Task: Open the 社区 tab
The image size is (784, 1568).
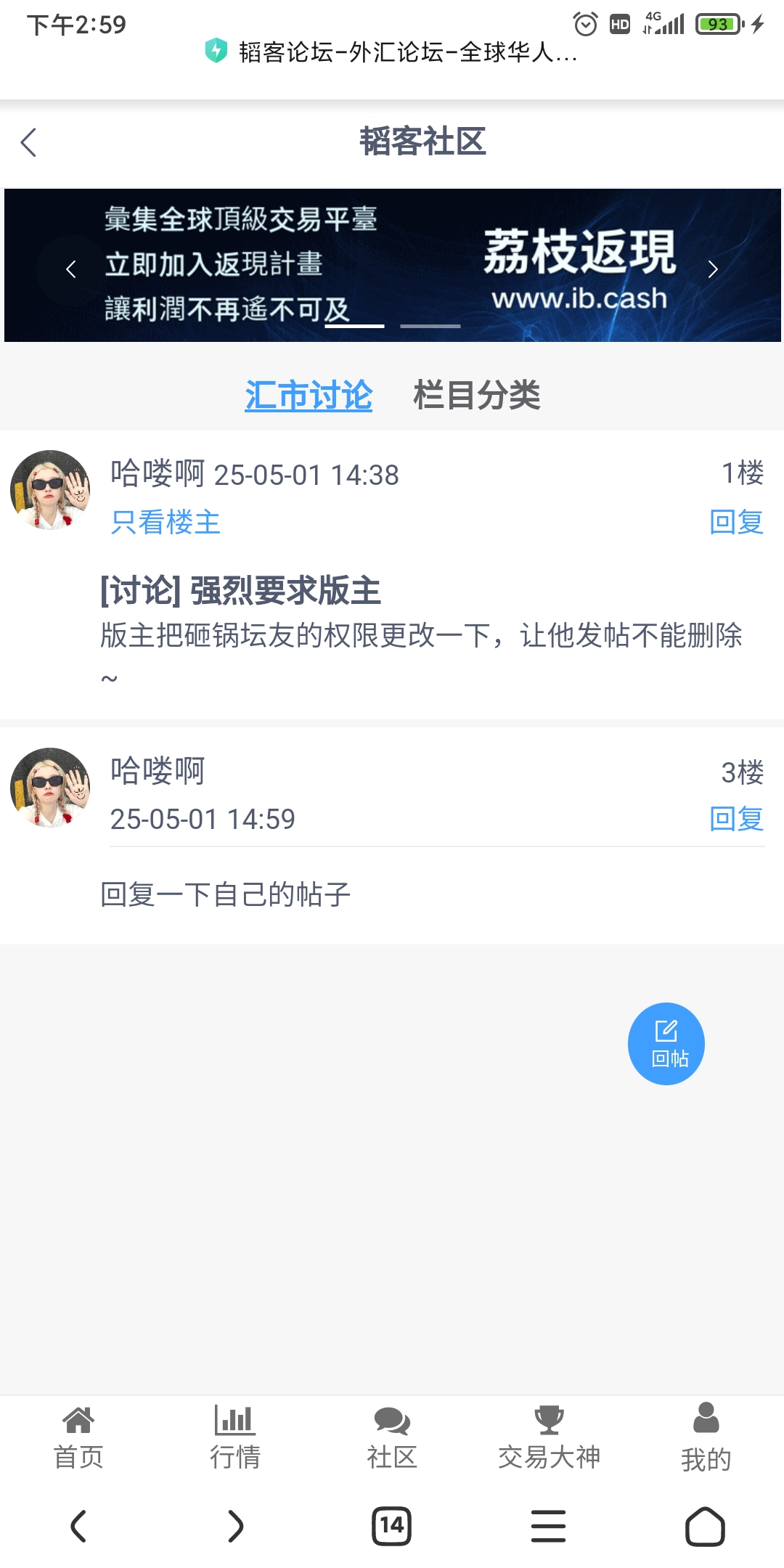Action: 392,1437
